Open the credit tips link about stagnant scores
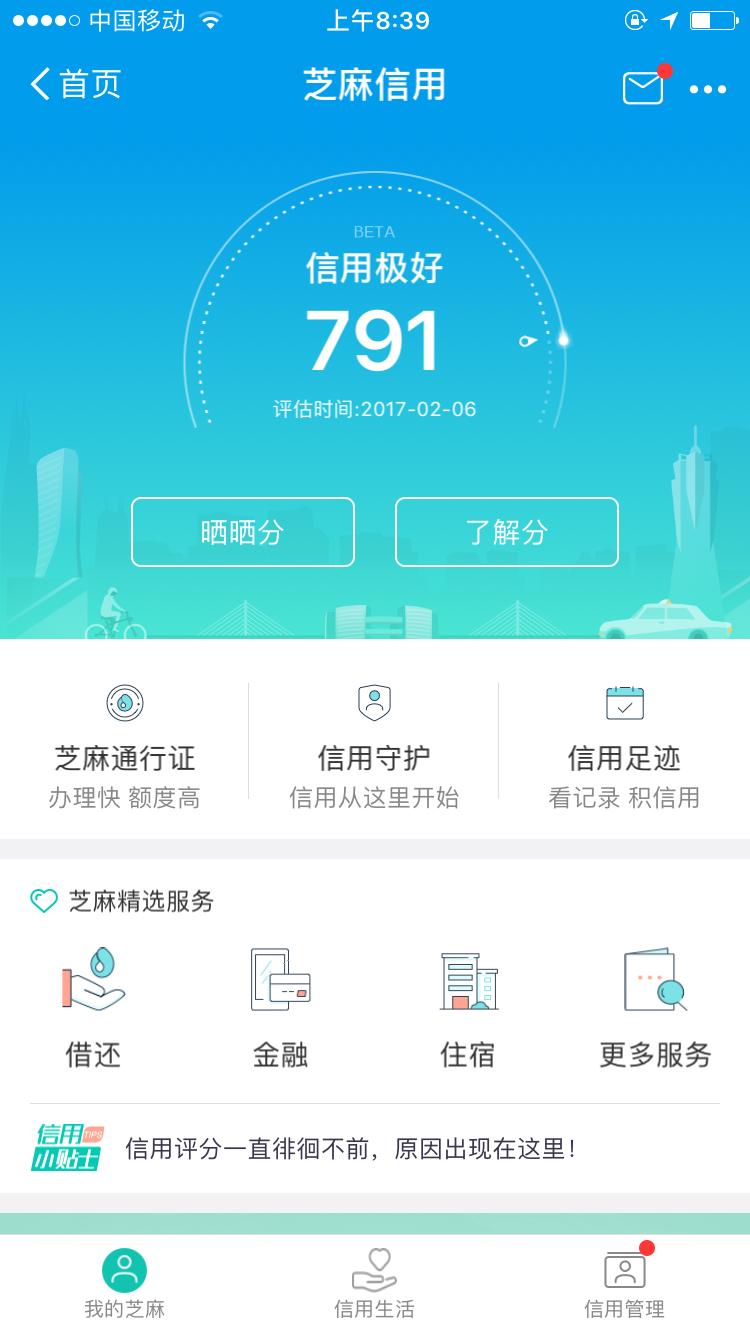This screenshot has height=1334, width=750. coord(350,1150)
